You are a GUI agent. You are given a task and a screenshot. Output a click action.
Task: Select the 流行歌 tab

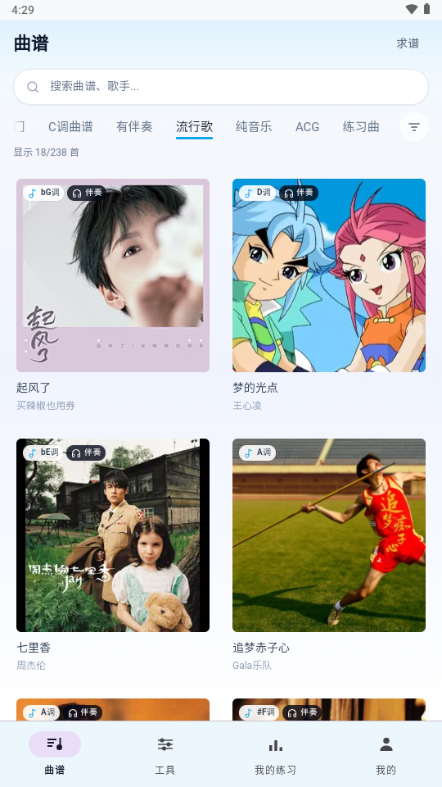[195, 127]
